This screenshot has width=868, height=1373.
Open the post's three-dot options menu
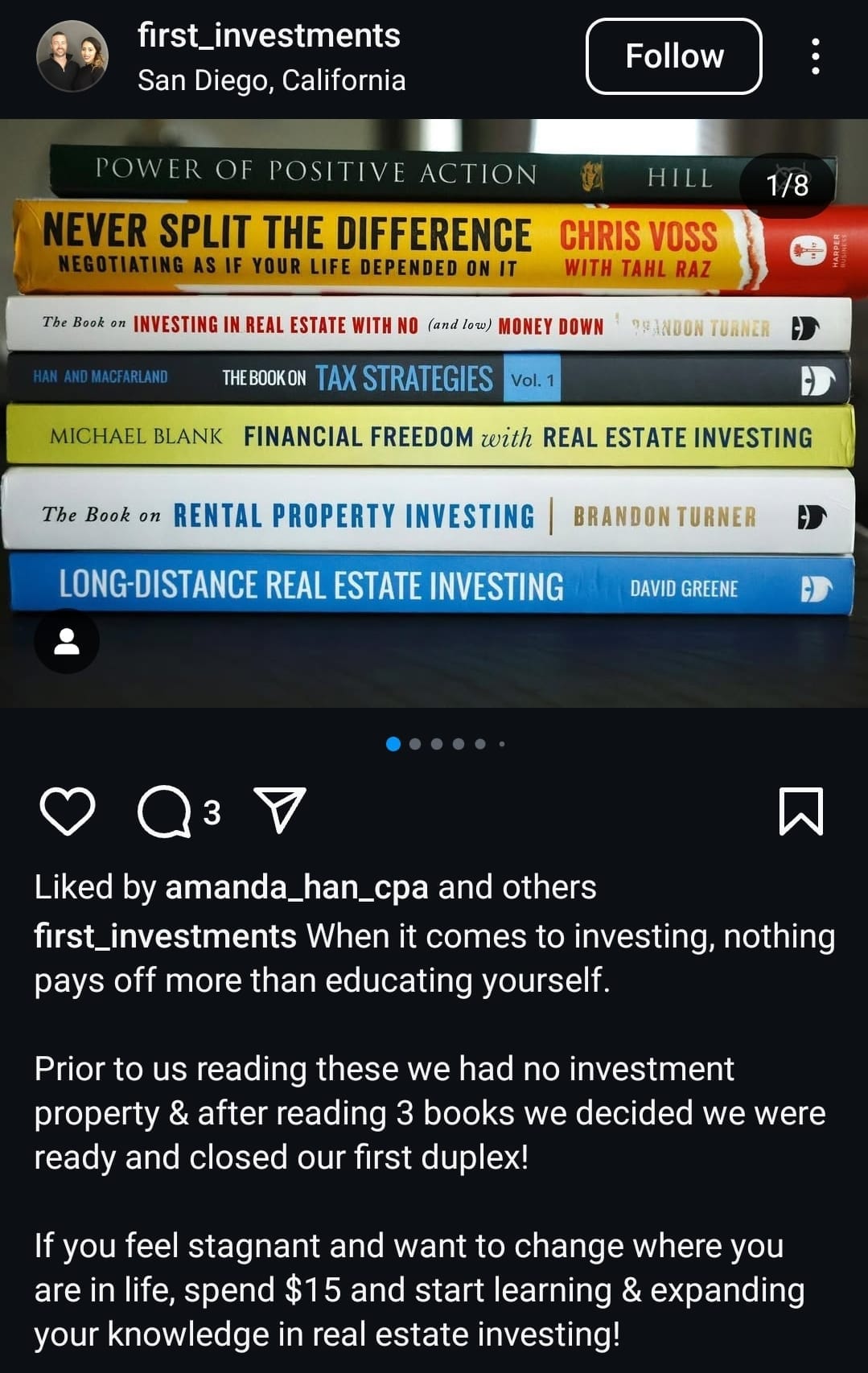click(815, 56)
